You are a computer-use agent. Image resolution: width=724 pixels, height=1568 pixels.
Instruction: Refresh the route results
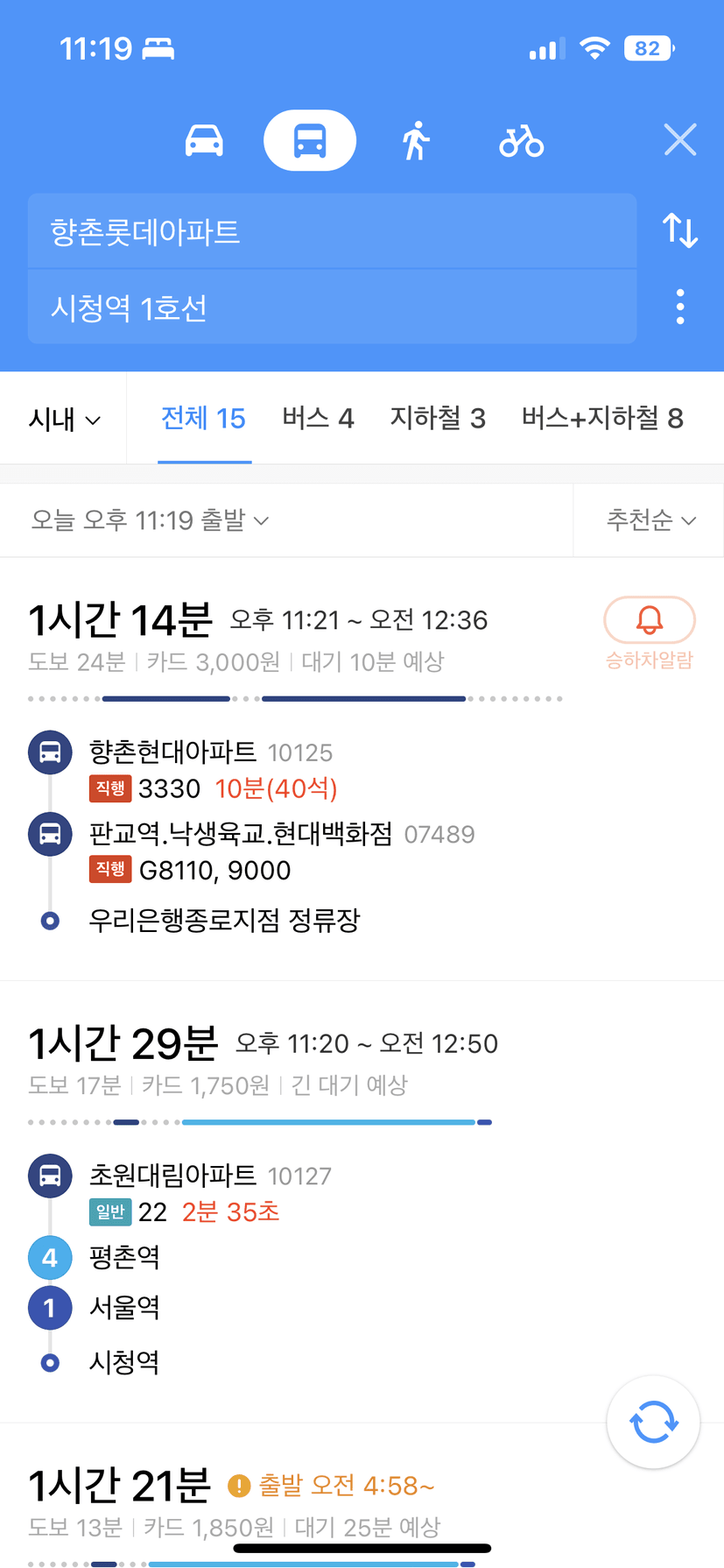pos(653,1422)
